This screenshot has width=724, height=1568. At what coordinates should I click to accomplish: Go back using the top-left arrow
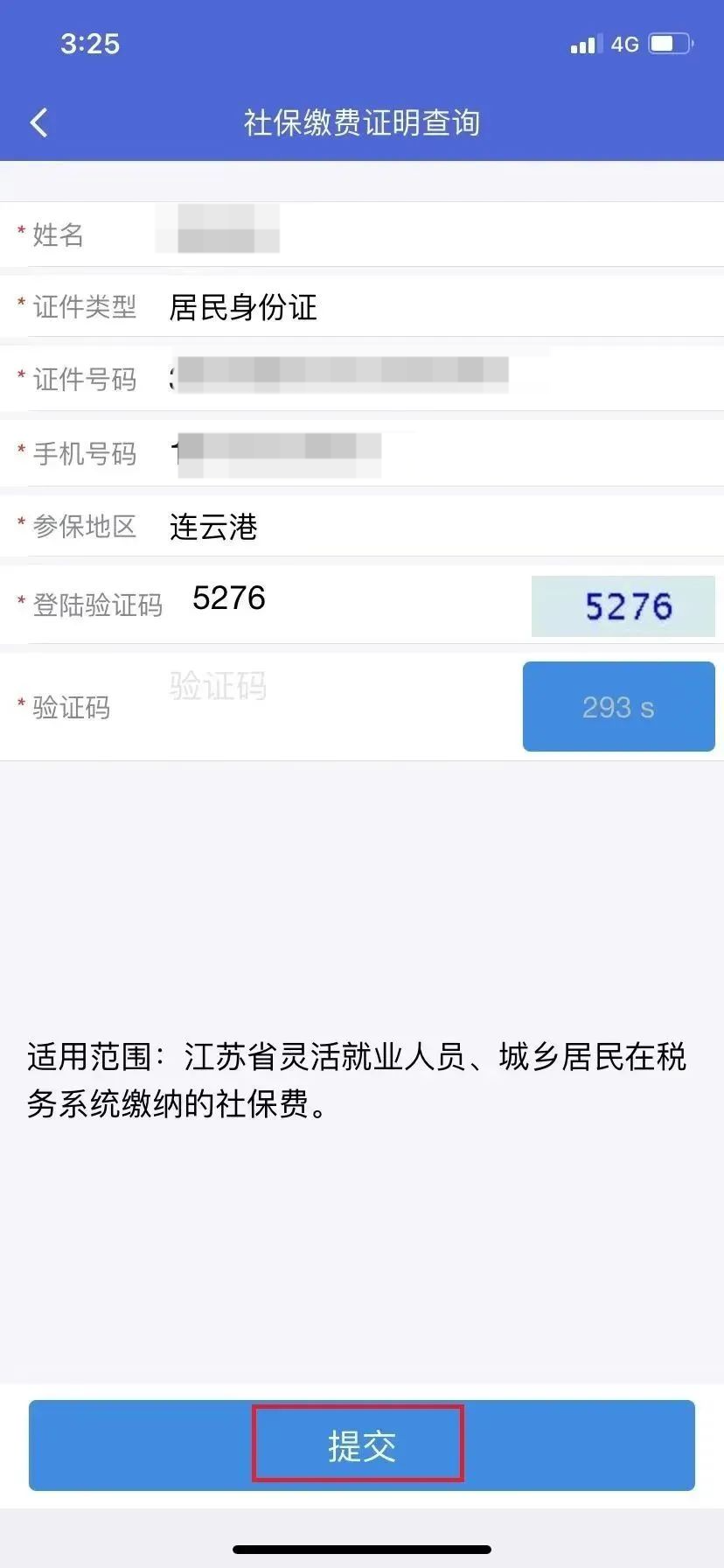tap(39, 122)
